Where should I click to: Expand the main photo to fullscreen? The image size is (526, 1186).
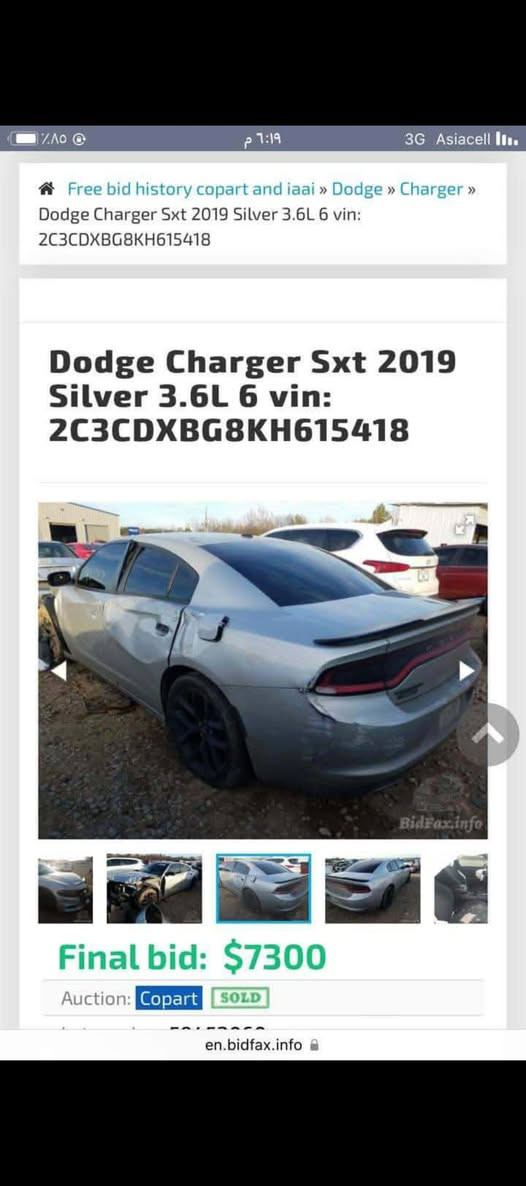pos(465,524)
